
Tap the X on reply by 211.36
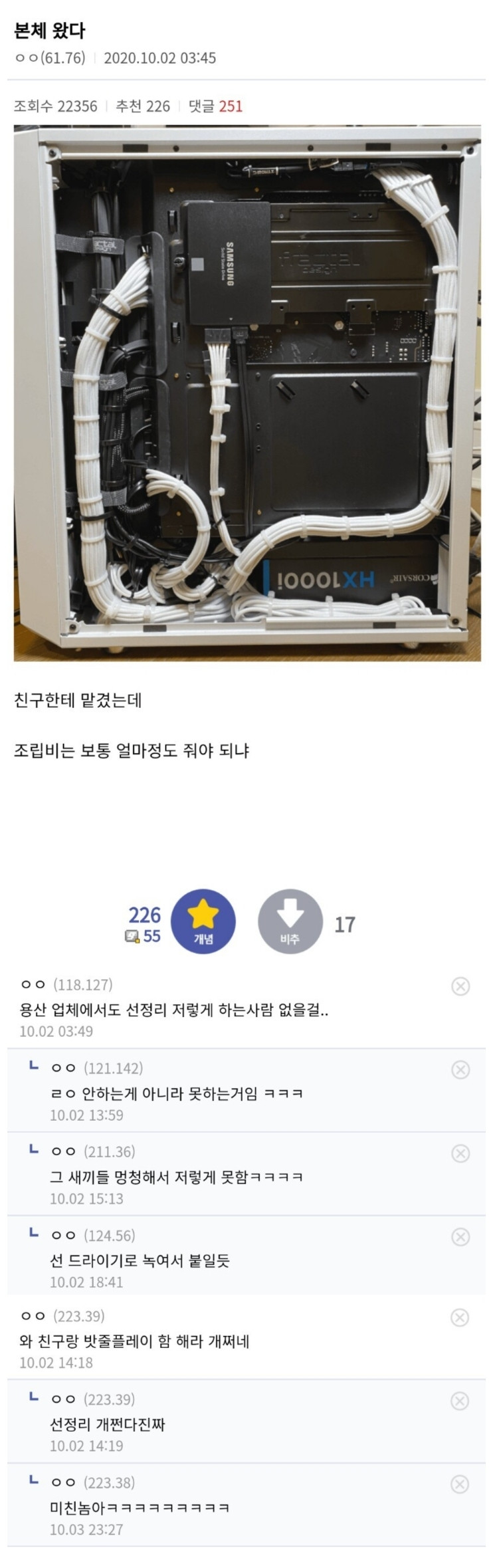point(460,1153)
